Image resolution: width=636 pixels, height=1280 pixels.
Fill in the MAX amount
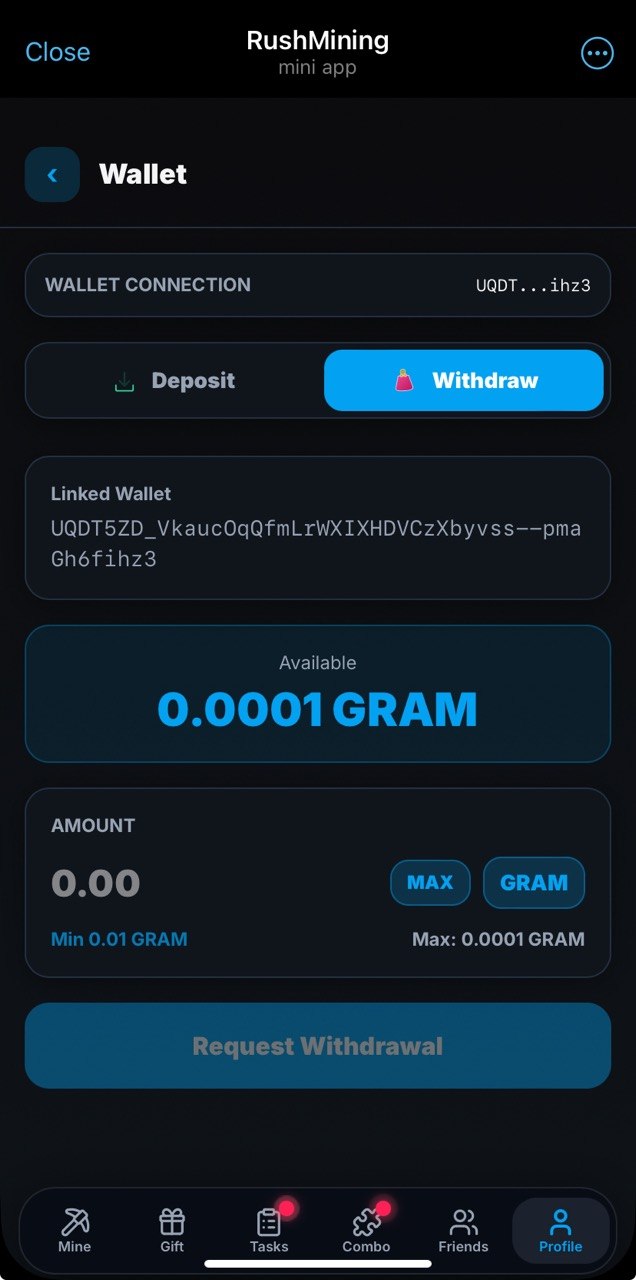430,883
